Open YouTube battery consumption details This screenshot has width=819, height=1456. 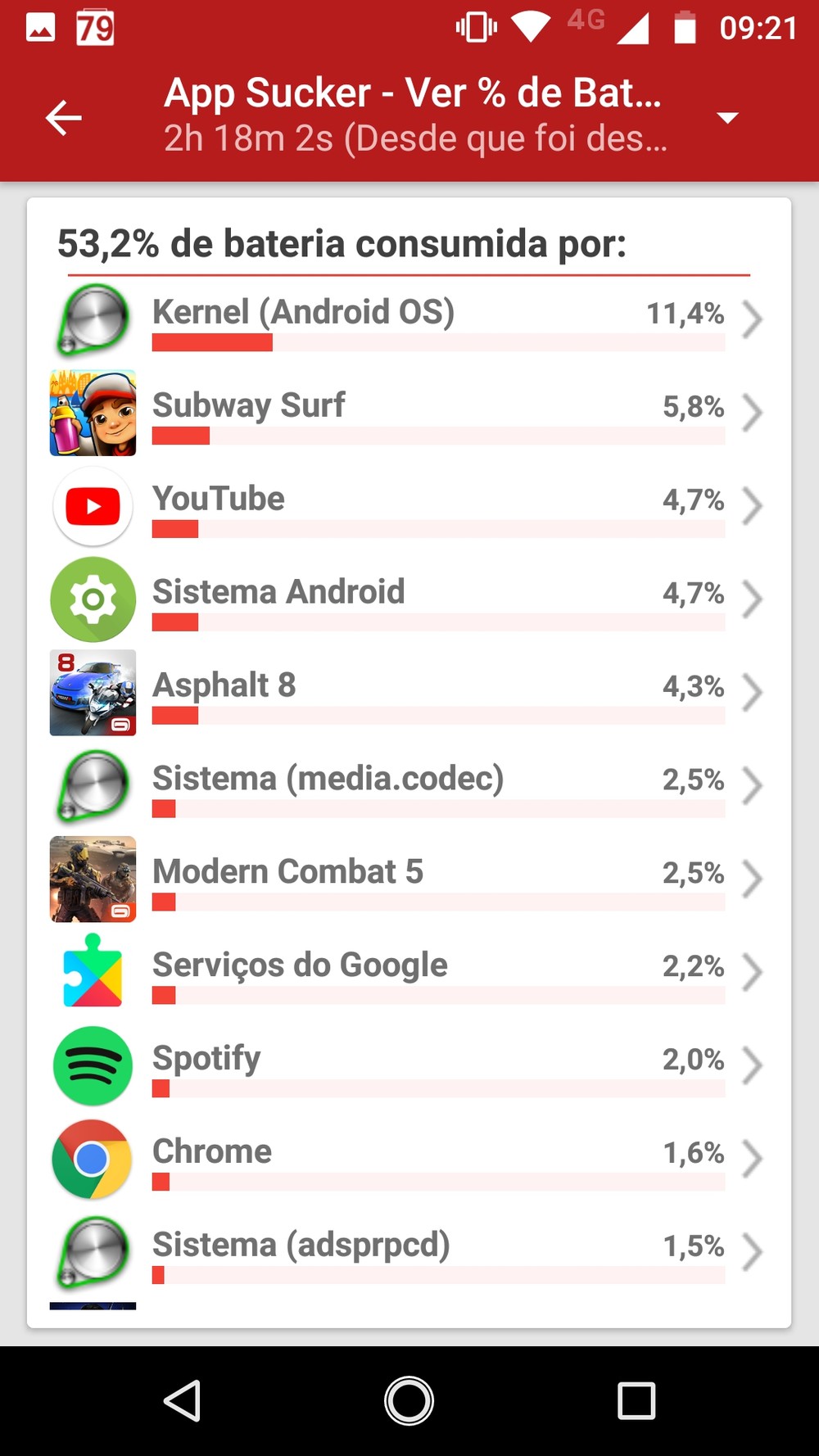(409, 506)
